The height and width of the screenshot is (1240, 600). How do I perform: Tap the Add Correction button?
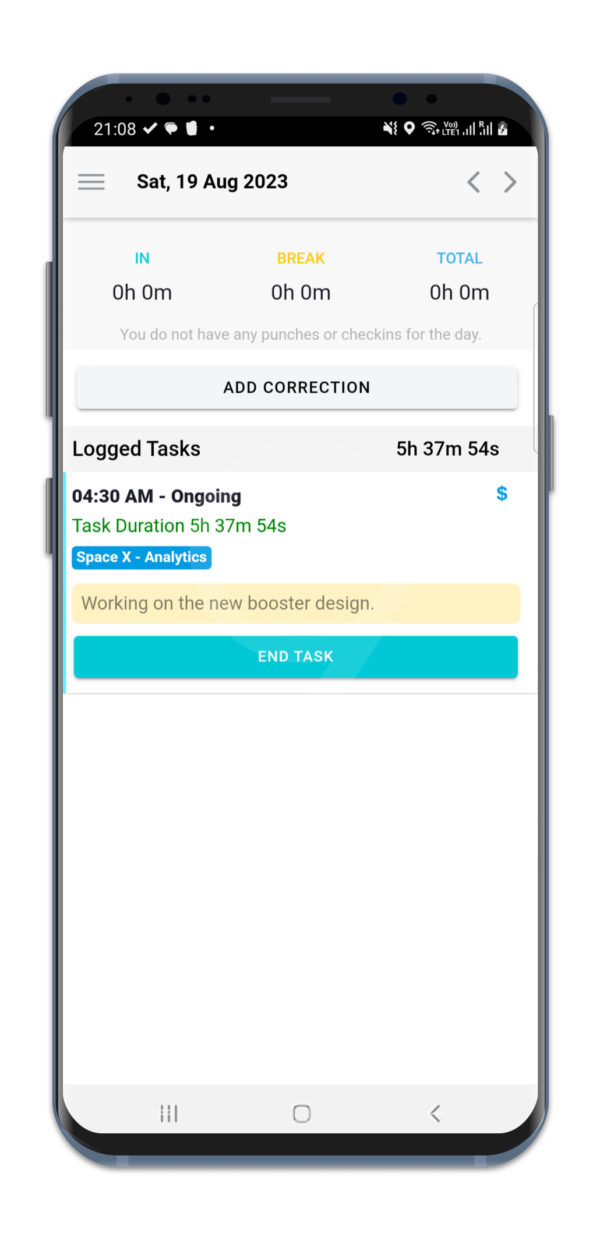(x=297, y=388)
